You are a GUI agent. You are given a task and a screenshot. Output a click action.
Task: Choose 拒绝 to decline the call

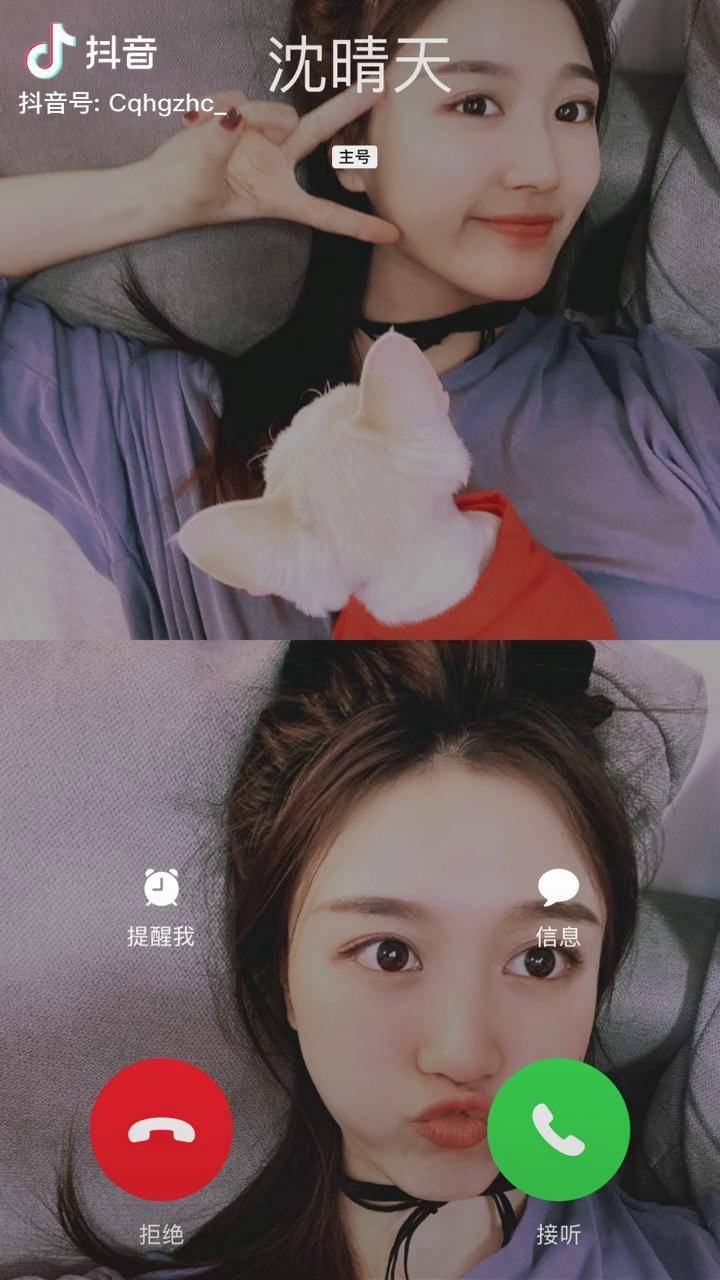[x=160, y=1236]
